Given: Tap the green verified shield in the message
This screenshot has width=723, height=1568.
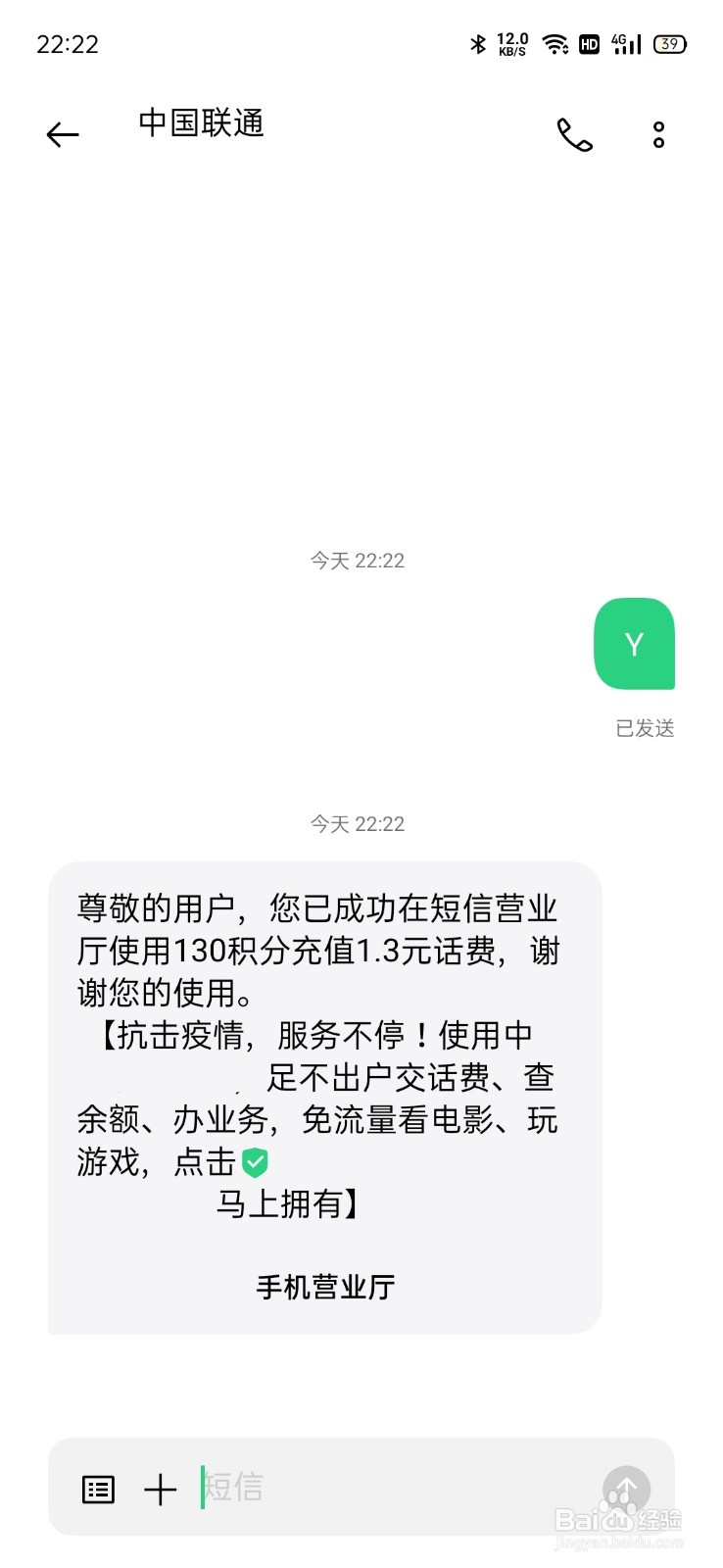Looking at the screenshot, I should click(x=253, y=1161).
